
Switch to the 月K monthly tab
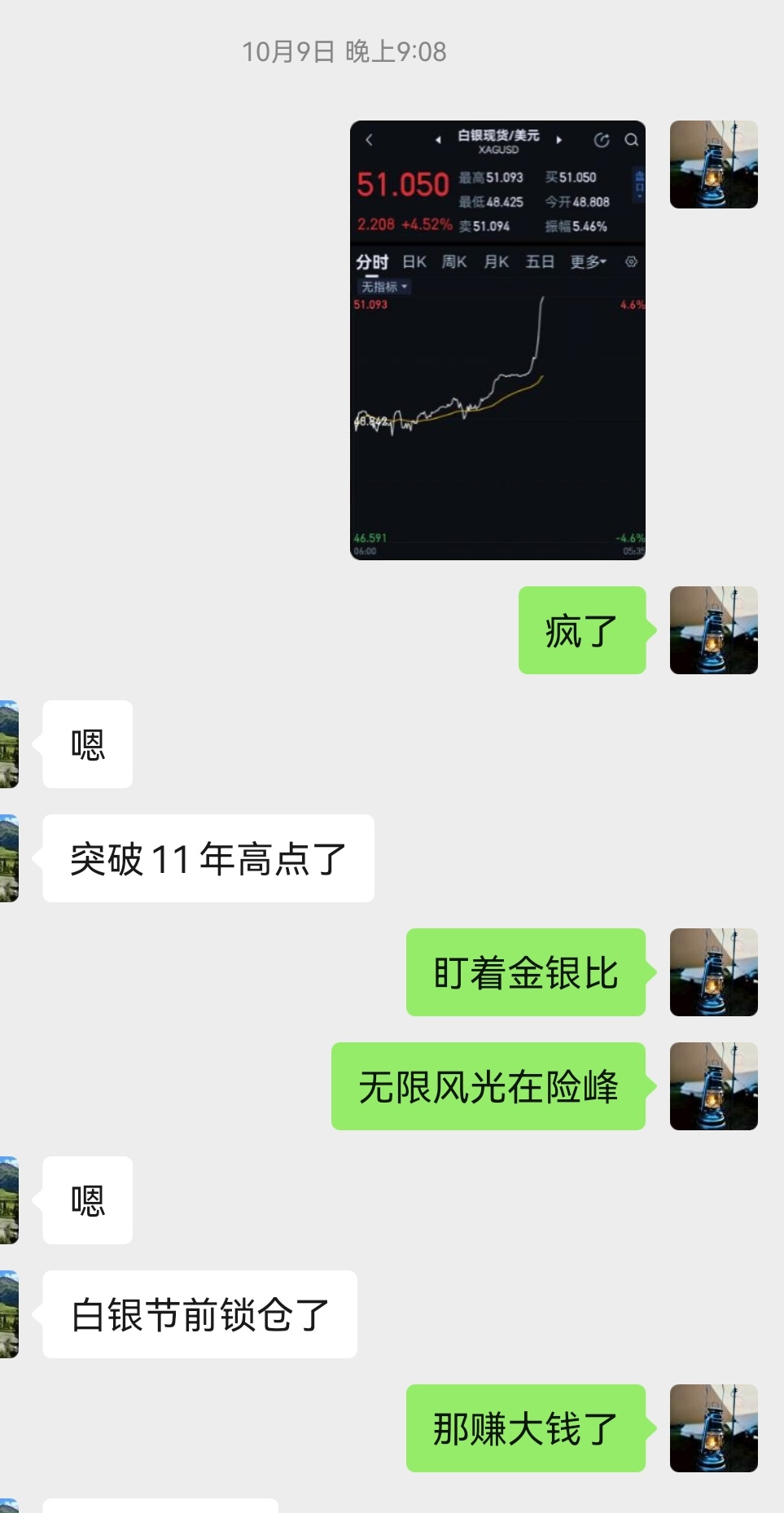coord(495,262)
